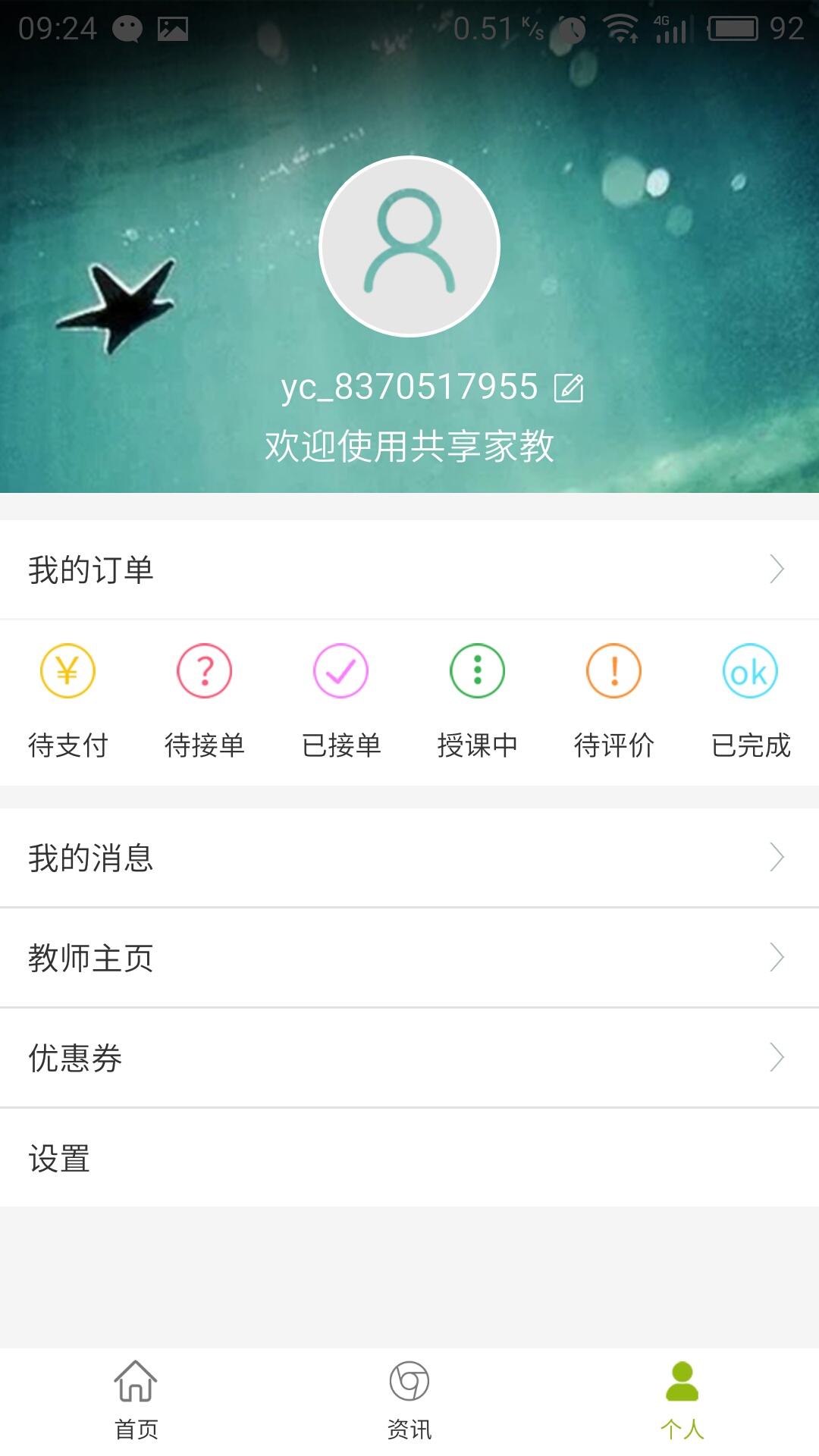Show 已接单 accepted orders
This screenshot has height=1456, width=819.
[340, 701]
